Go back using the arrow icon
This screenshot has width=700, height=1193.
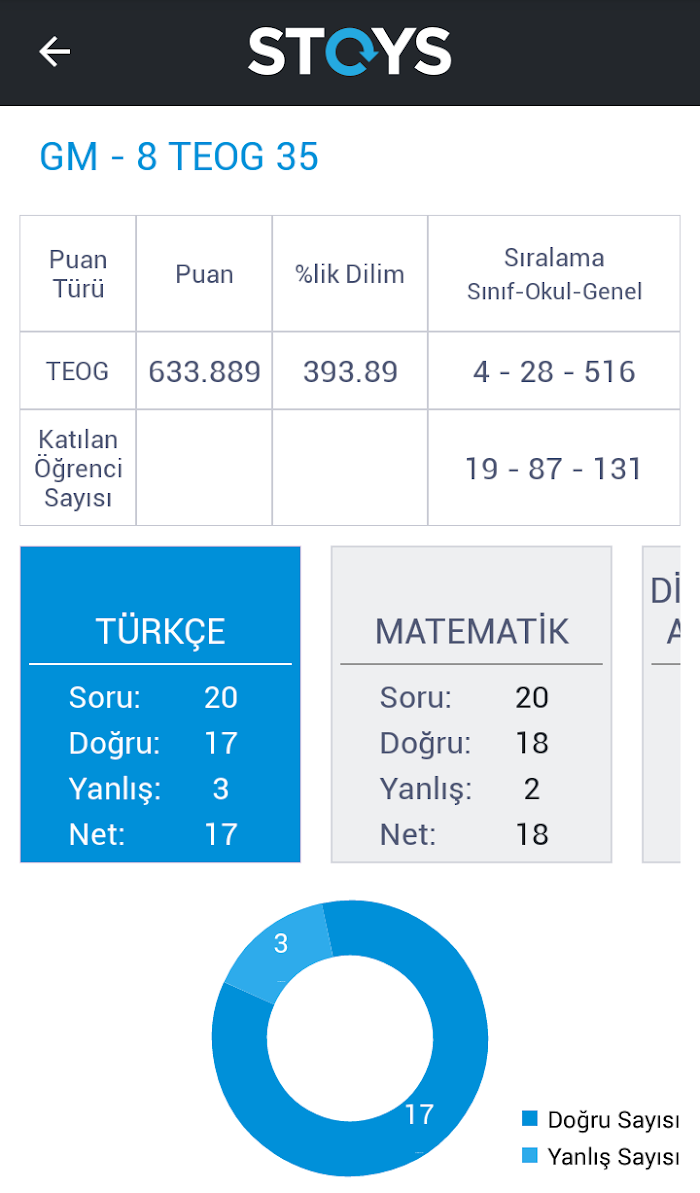point(54,52)
